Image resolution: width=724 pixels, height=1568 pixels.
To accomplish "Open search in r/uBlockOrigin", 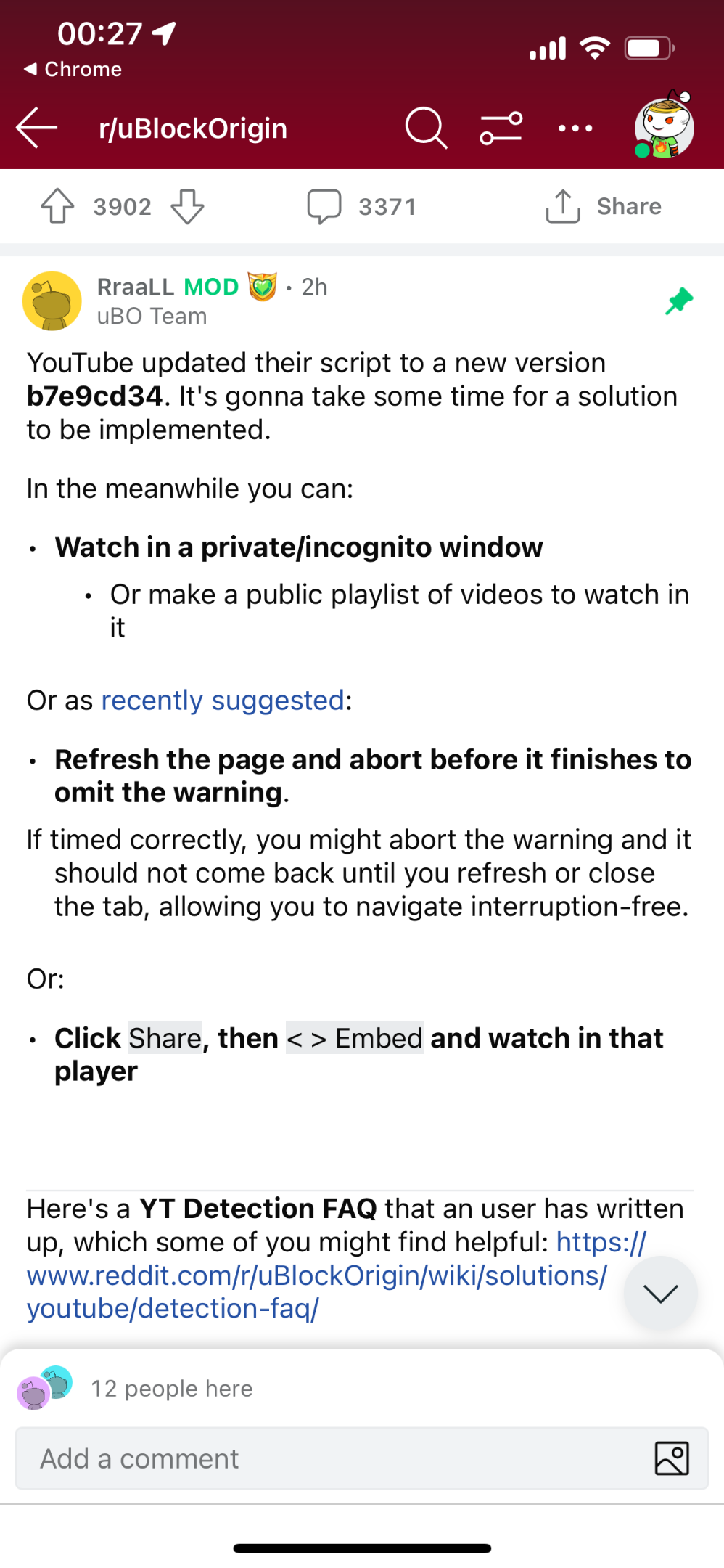I will click(426, 128).
